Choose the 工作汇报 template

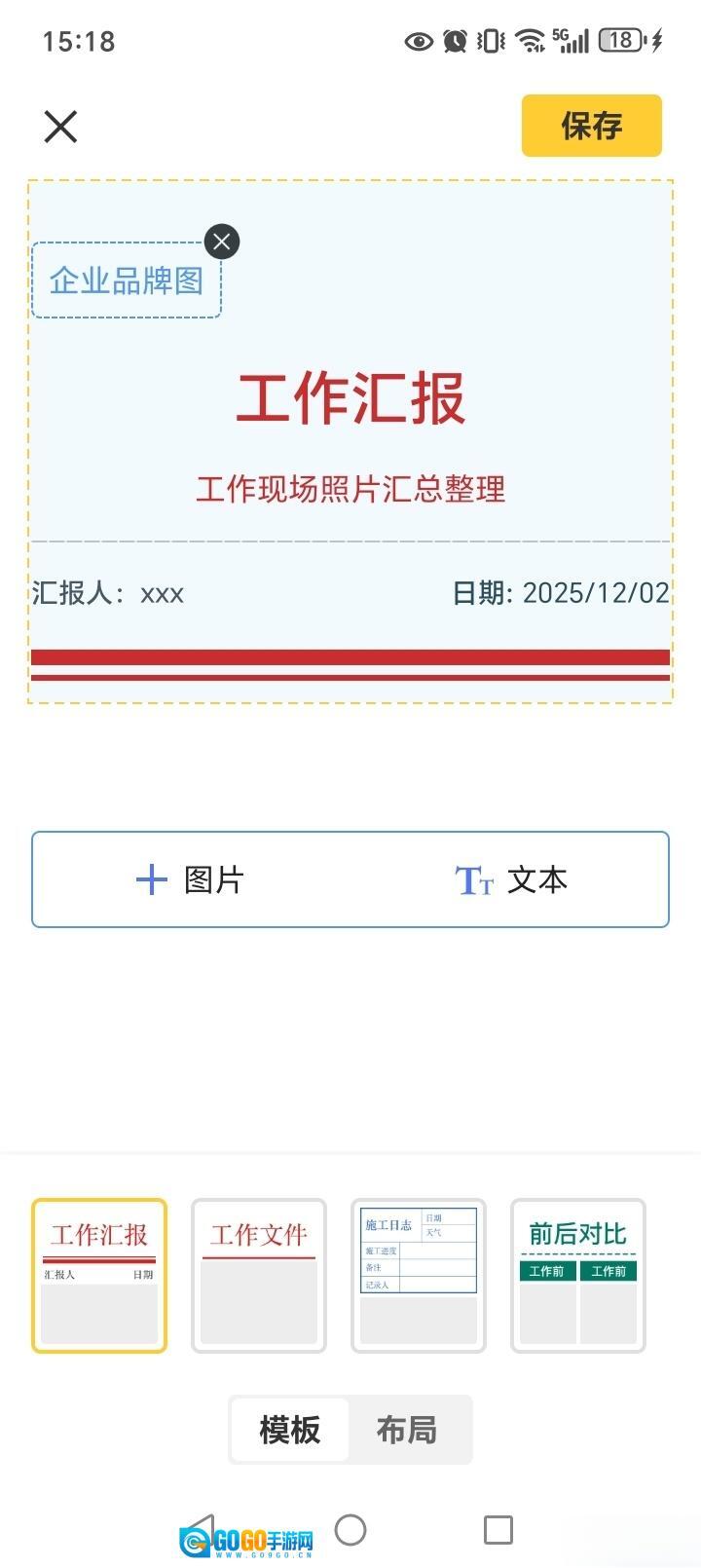pyautogui.click(x=99, y=1276)
